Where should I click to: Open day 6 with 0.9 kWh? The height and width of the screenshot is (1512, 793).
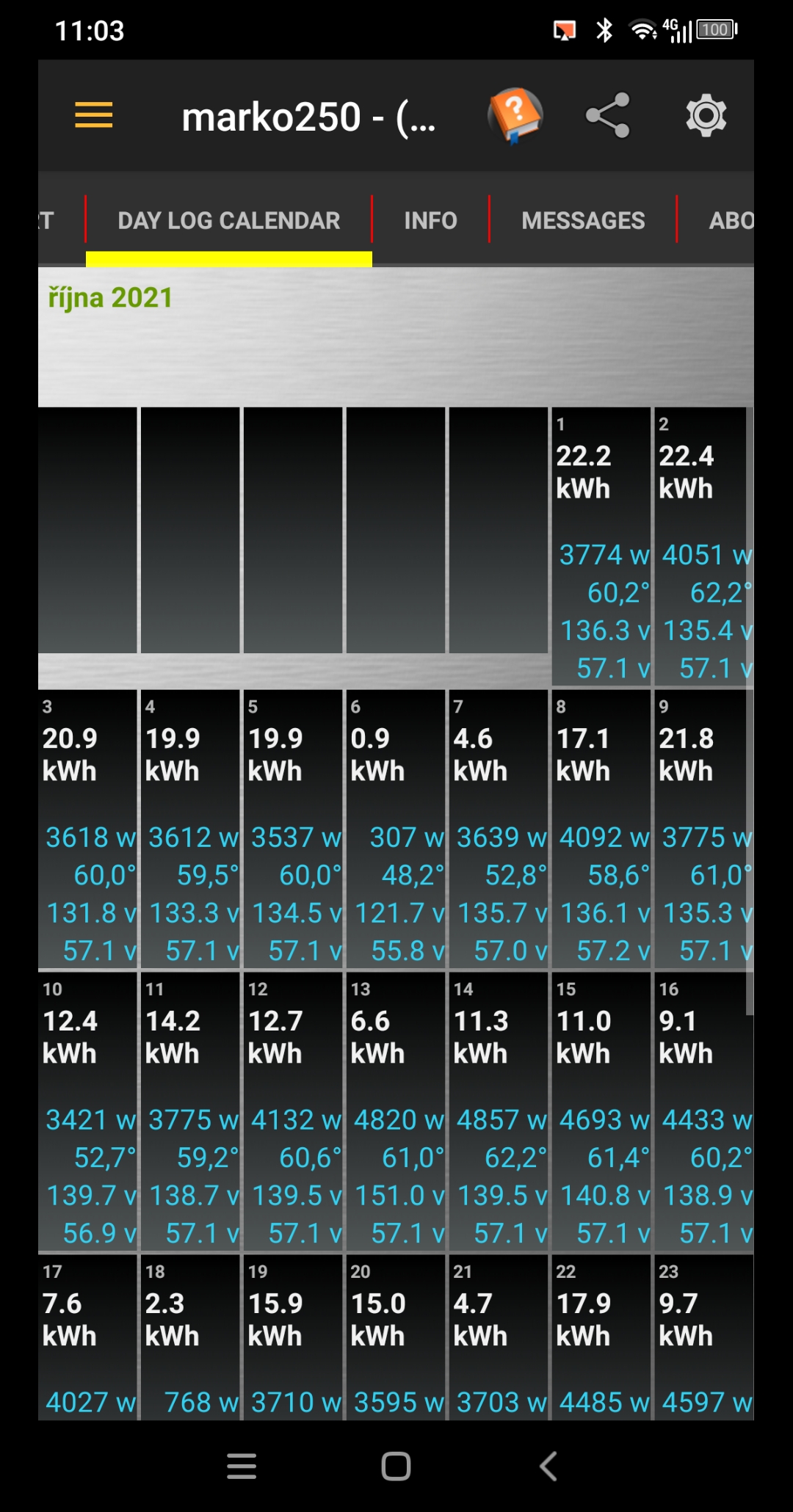tap(396, 829)
